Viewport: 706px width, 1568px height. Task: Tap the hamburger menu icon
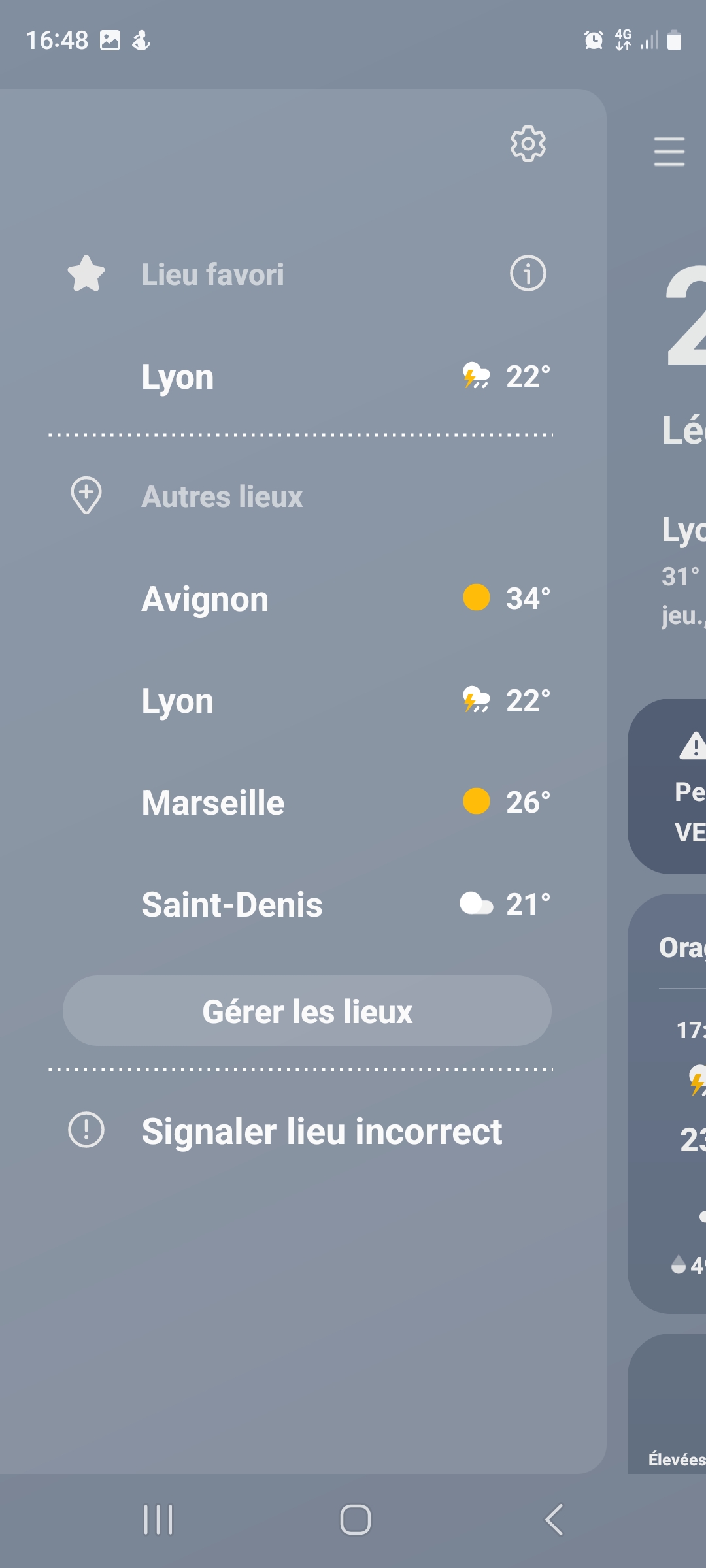point(669,151)
